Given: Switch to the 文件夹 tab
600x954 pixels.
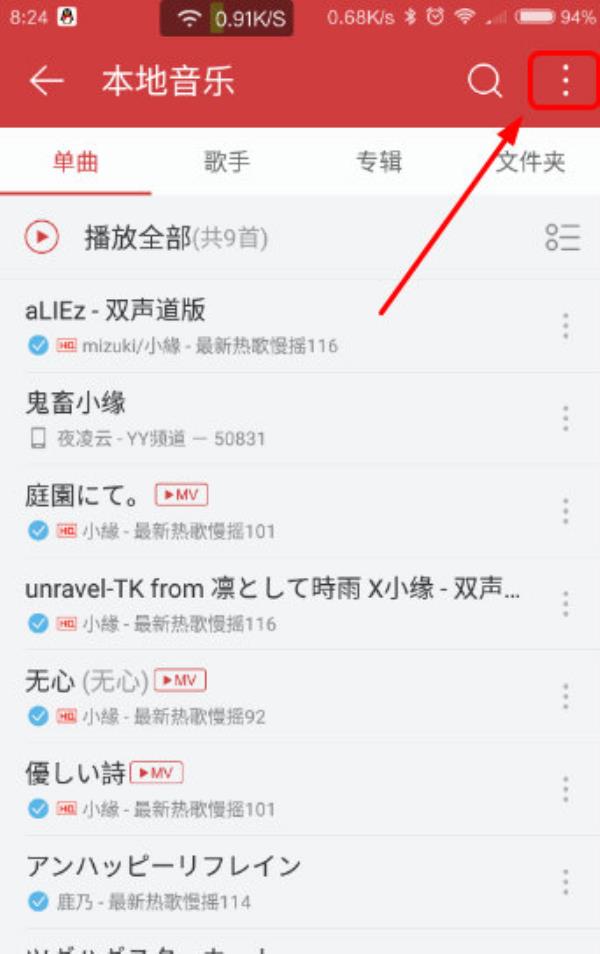Looking at the screenshot, I should [x=531, y=162].
